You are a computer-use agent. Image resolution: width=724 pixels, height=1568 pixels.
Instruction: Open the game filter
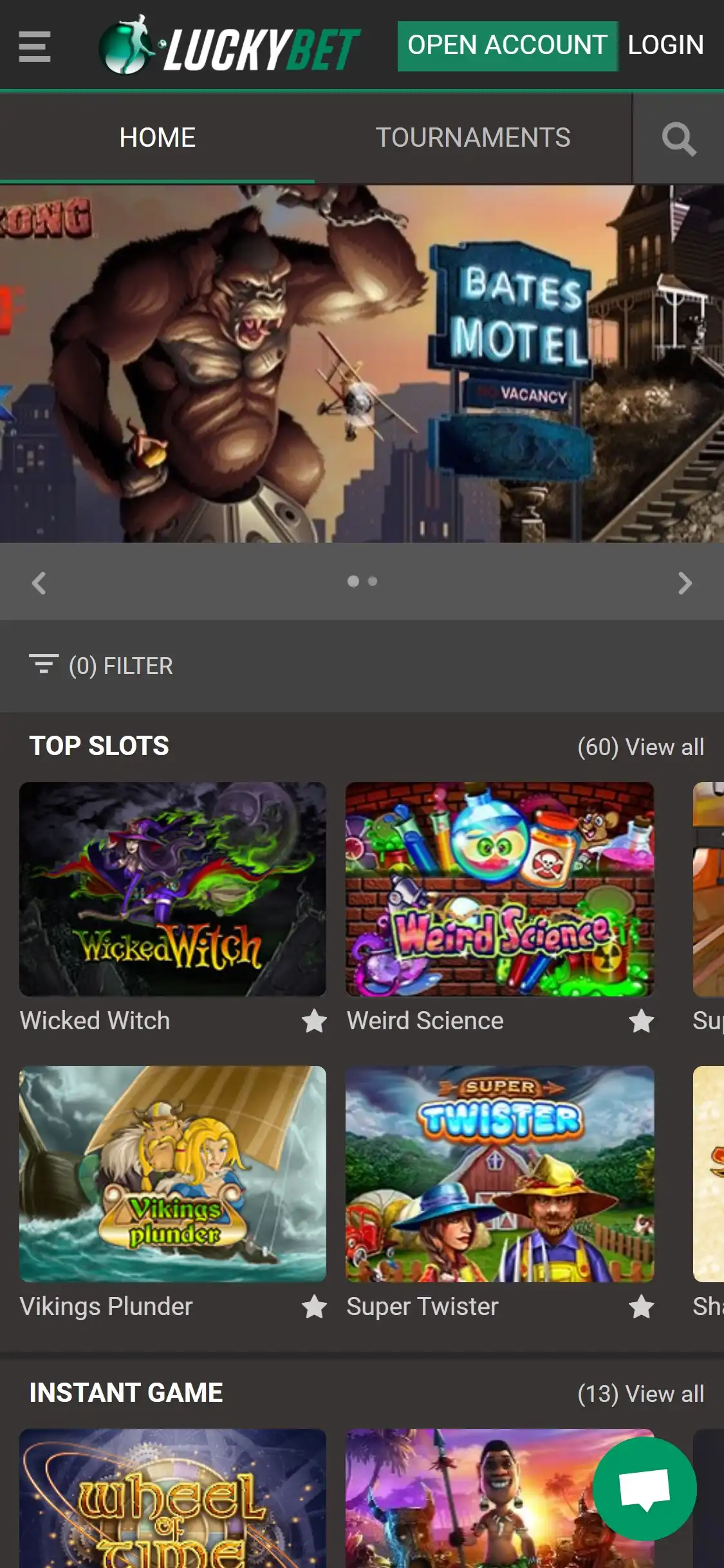(x=102, y=666)
